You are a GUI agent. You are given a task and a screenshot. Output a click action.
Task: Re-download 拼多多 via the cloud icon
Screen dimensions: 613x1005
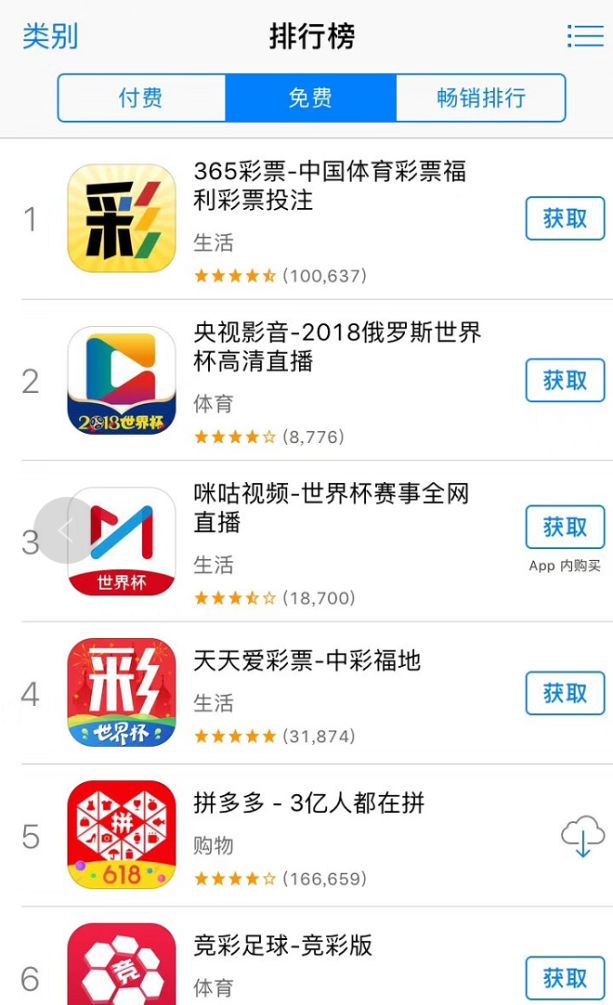pyautogui.click(x=583, y=836)
